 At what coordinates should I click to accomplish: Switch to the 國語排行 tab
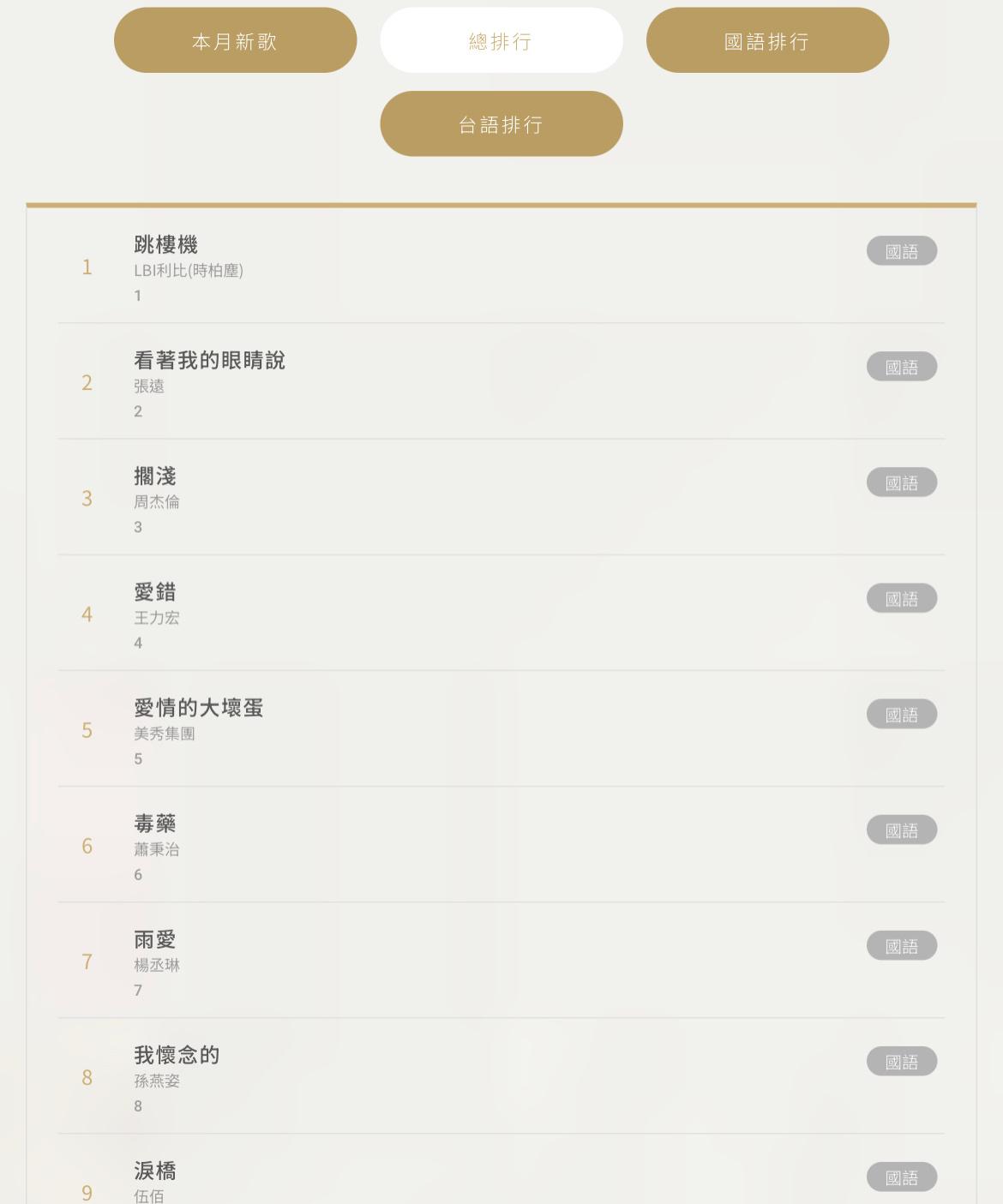[x=767, y=40]
